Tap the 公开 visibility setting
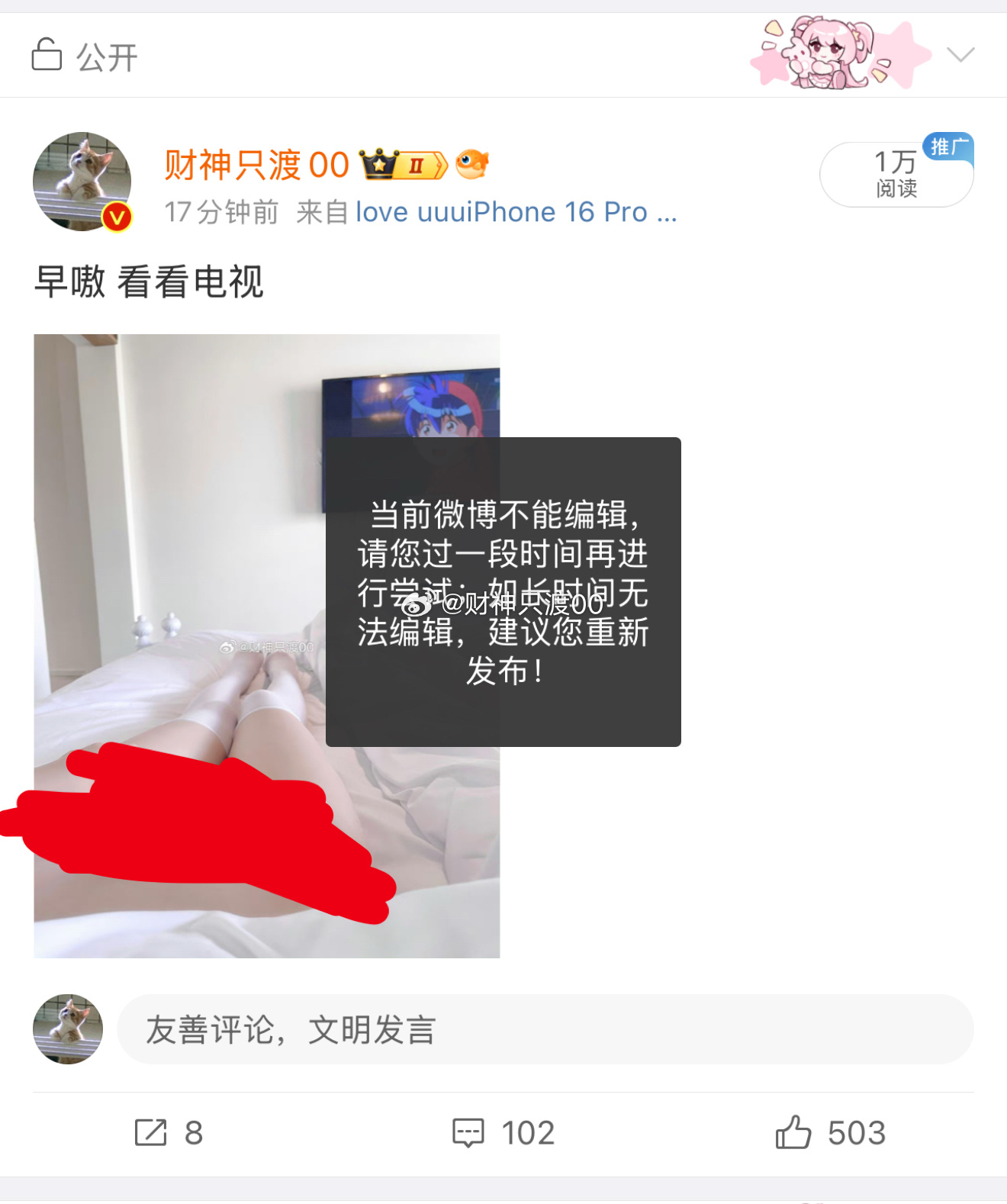This screenshot has width=1007, height=1204. [84, 56]
